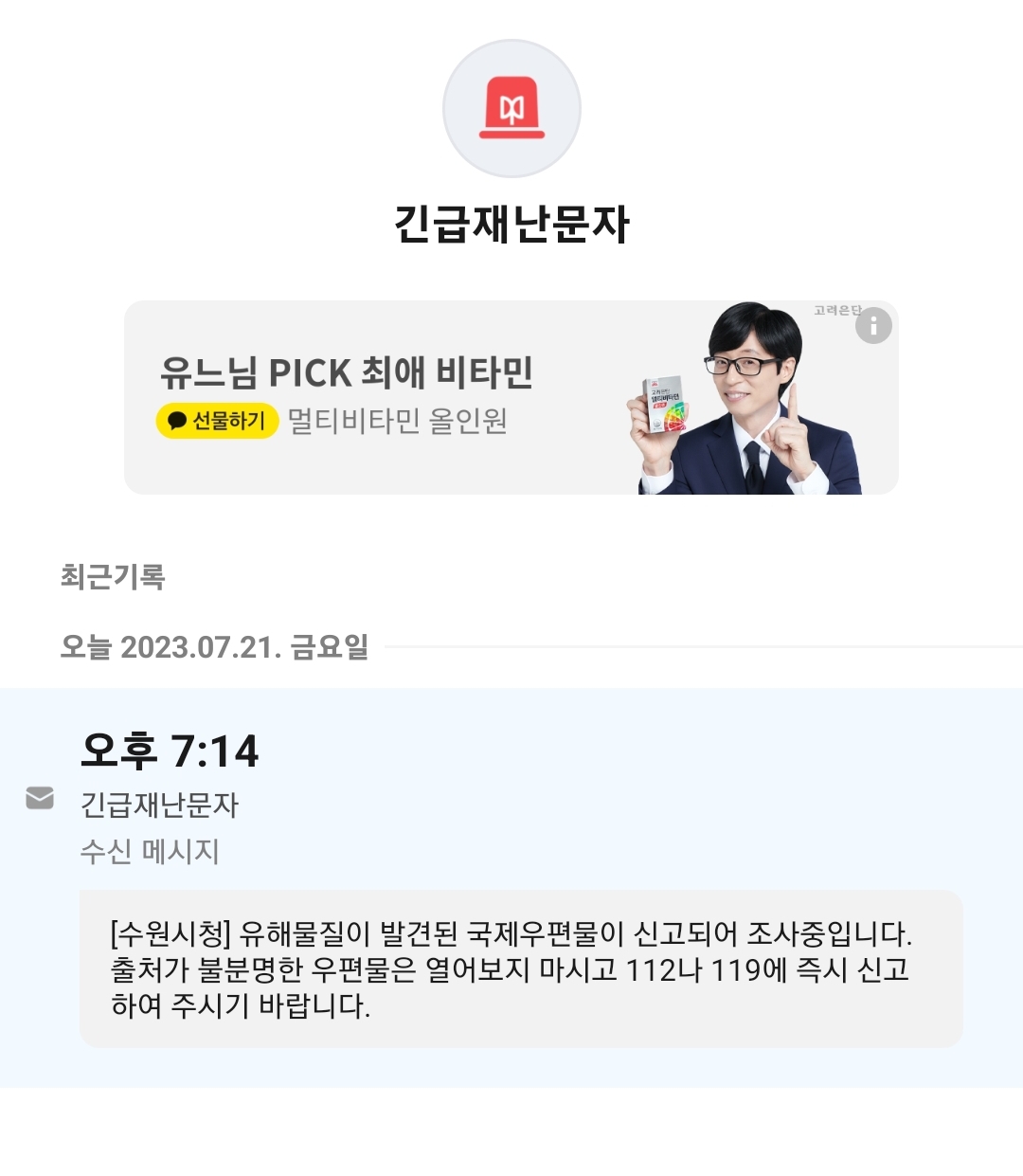The image size is (1023, 1176).
Task: Tap the 선물하기 gift button
Action: pyautogui.click(x=217, y=421)
